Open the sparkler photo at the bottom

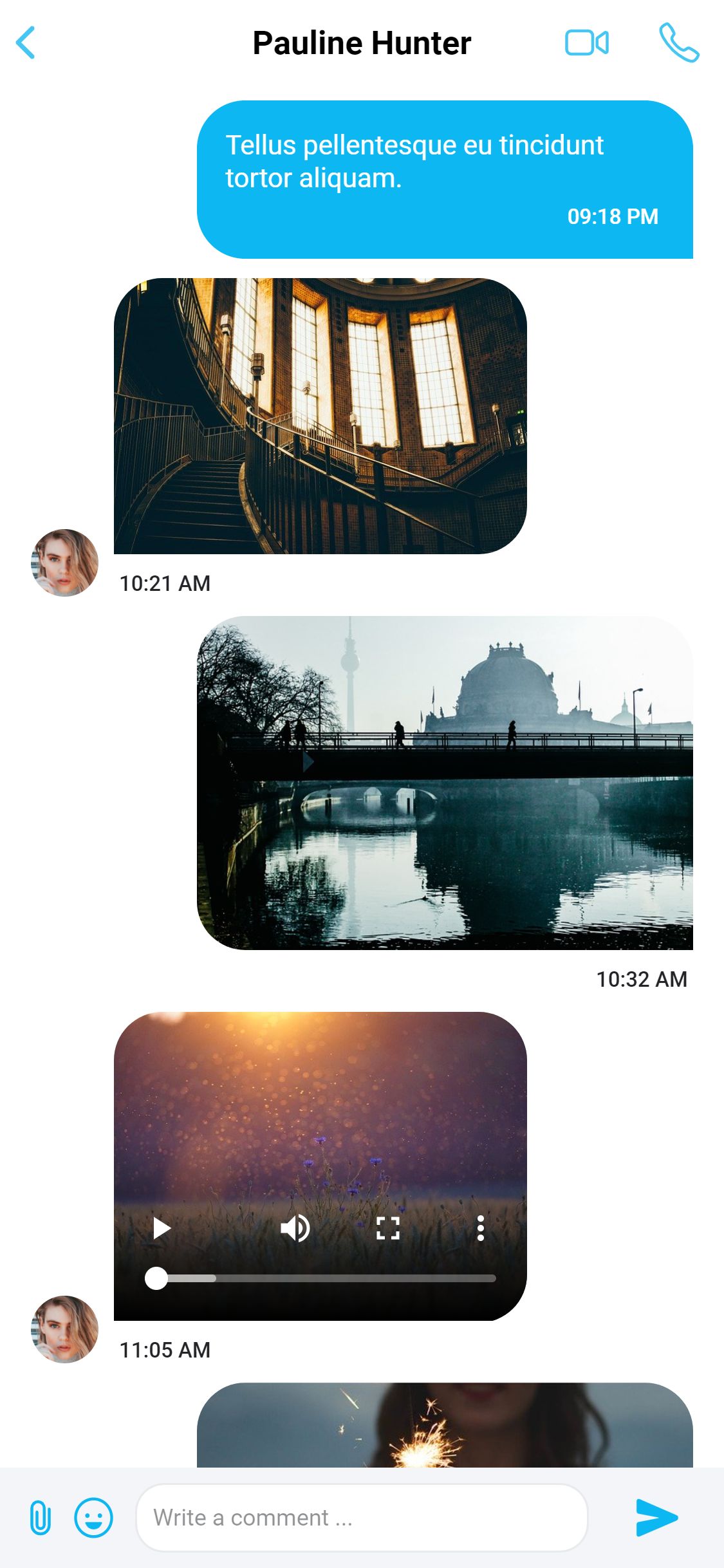(x=445, y=1425)
